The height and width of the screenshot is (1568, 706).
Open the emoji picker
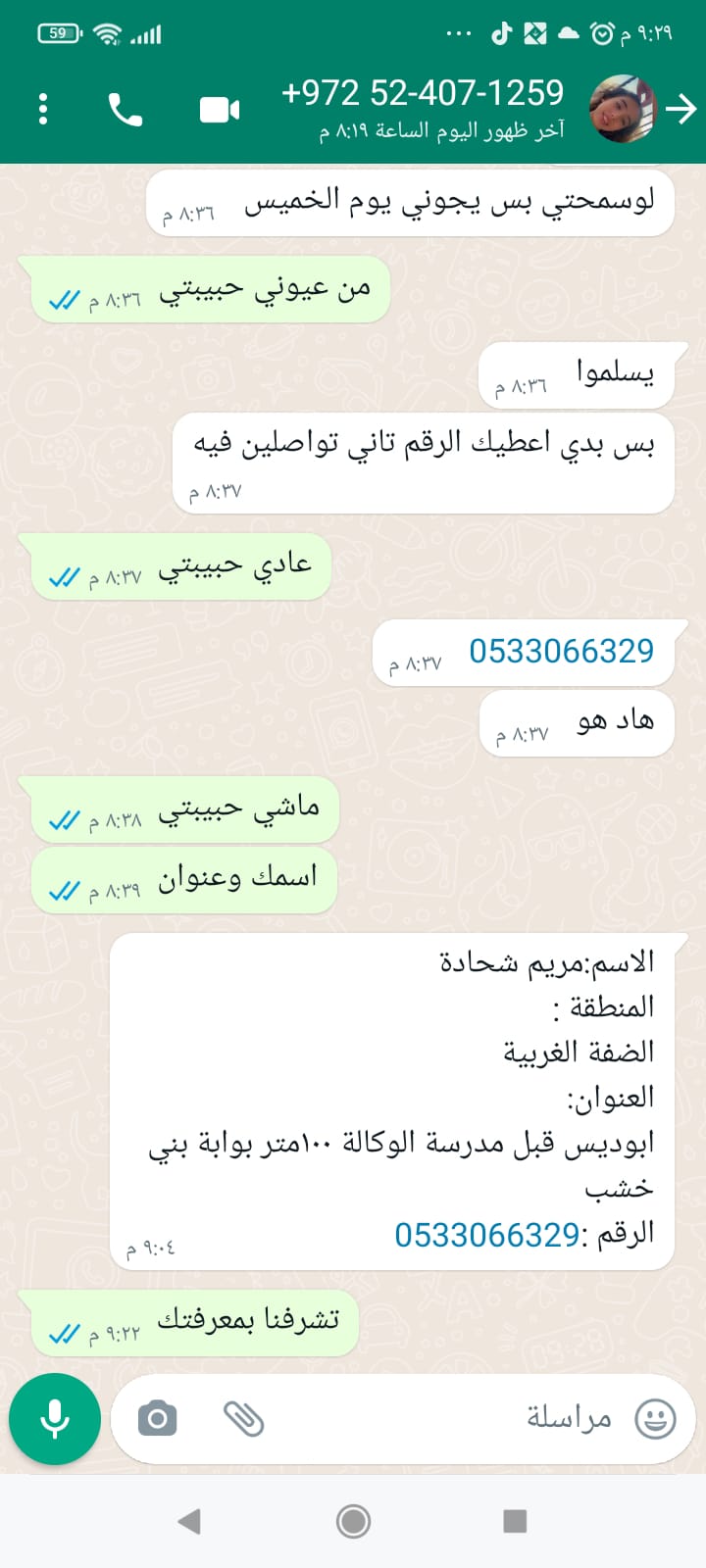(x=655, y=1419)
